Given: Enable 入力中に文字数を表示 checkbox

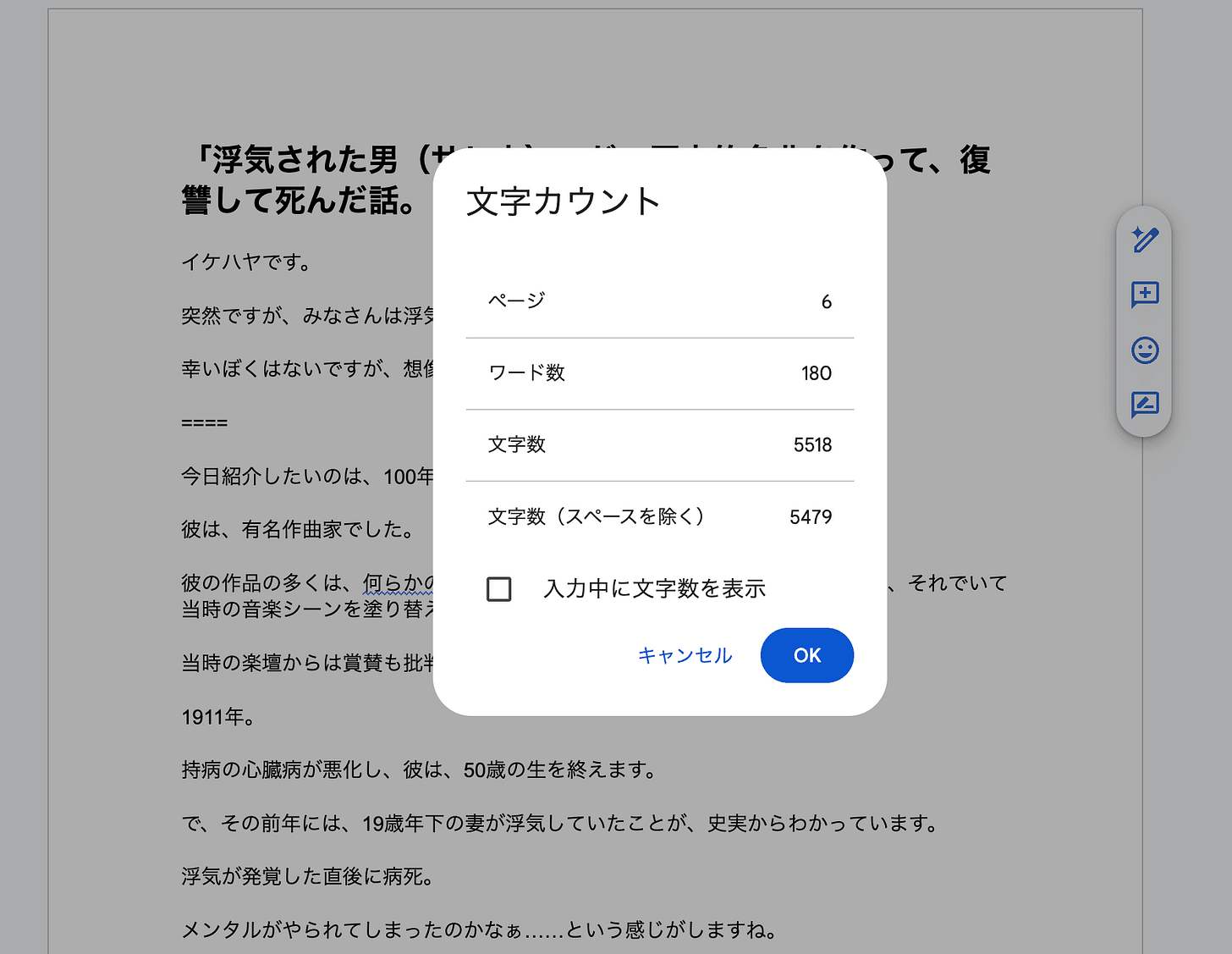Looking at the screenshot, I should coord(499,588).
